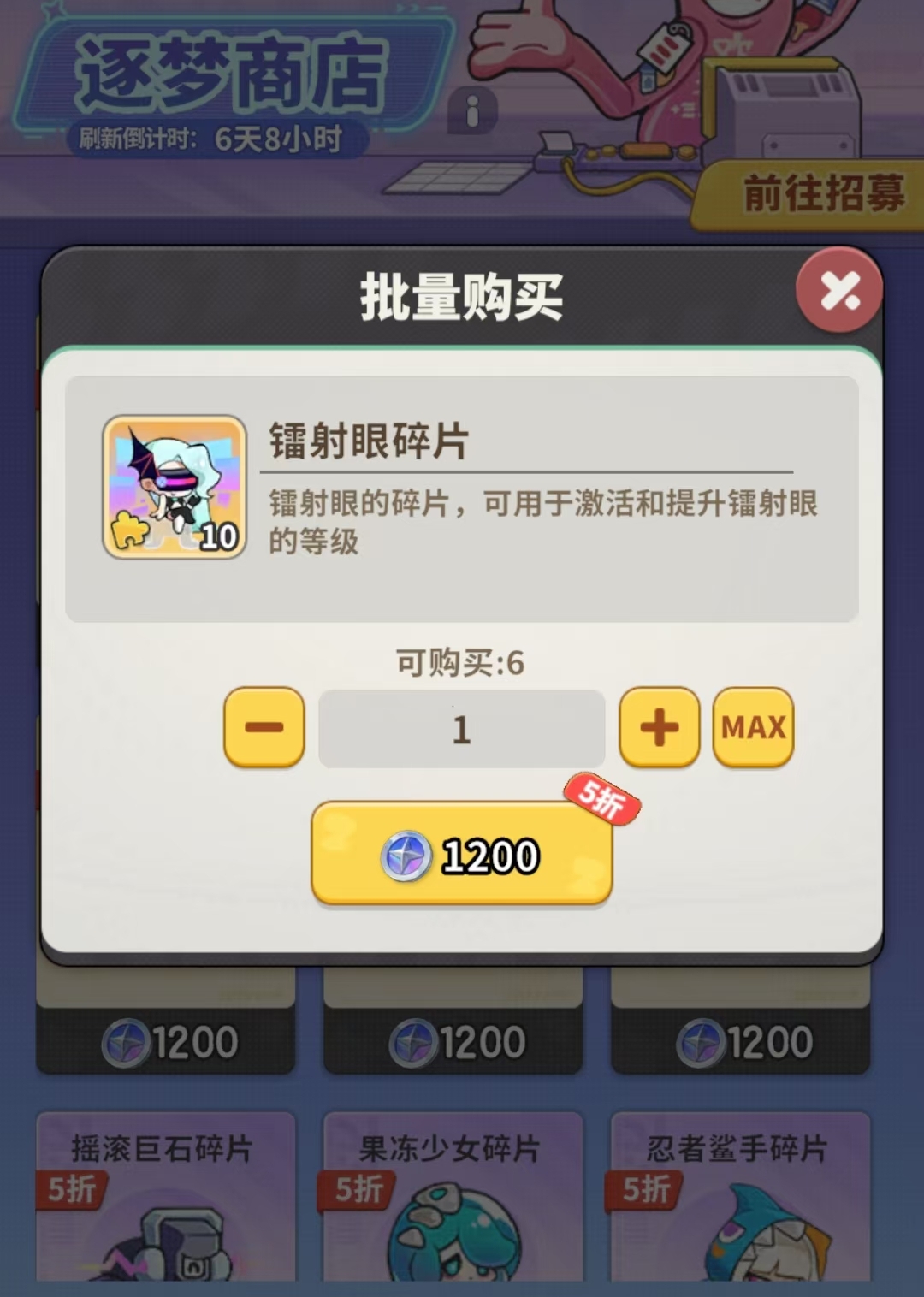Decrease purchase quantity with minus button
This screenshot has width=924, height=1297.
tap(264, 727)
